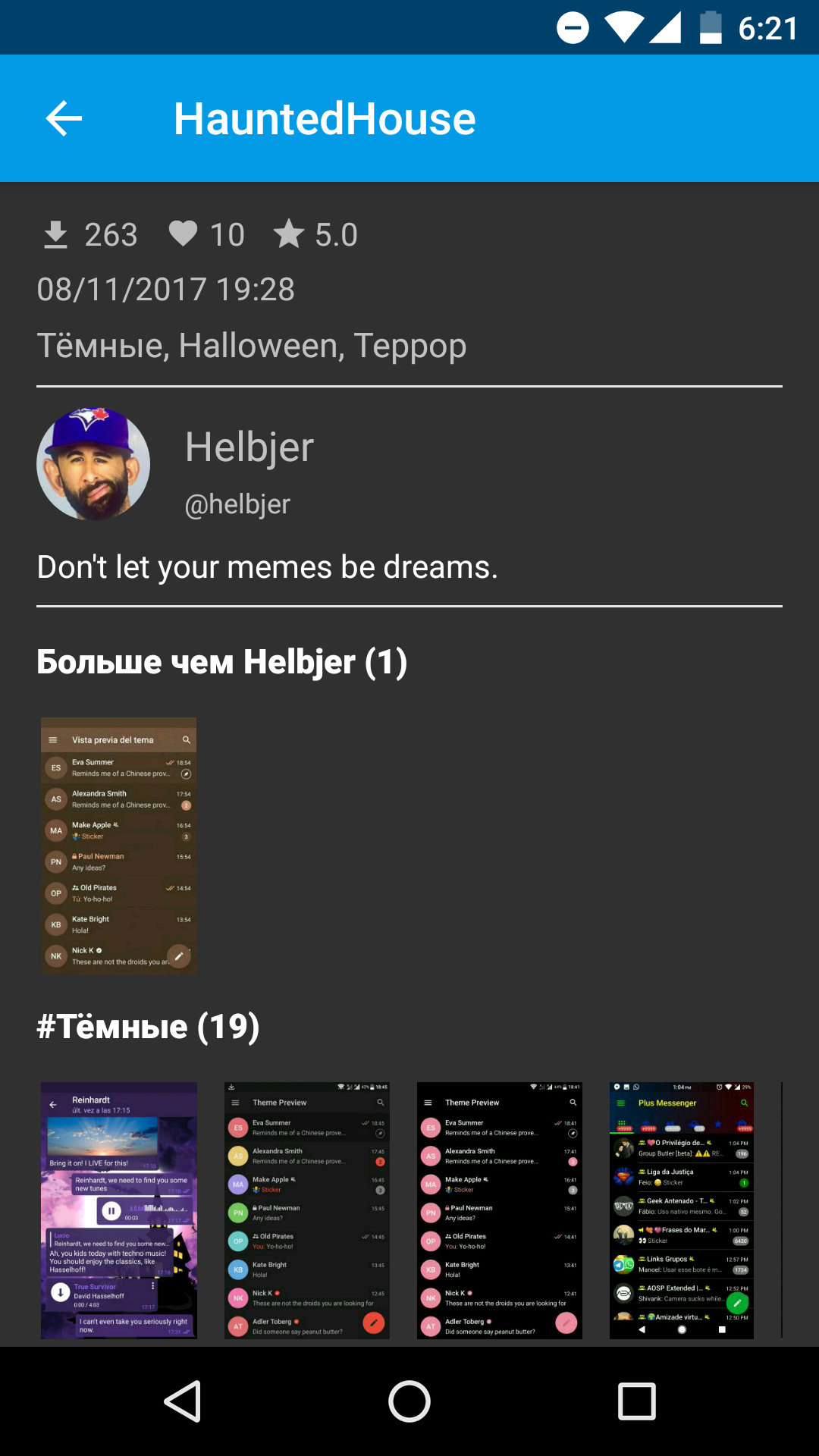Open the recent apps overview
Viewport: 819px width, 1456px height.
point(637,1401)
